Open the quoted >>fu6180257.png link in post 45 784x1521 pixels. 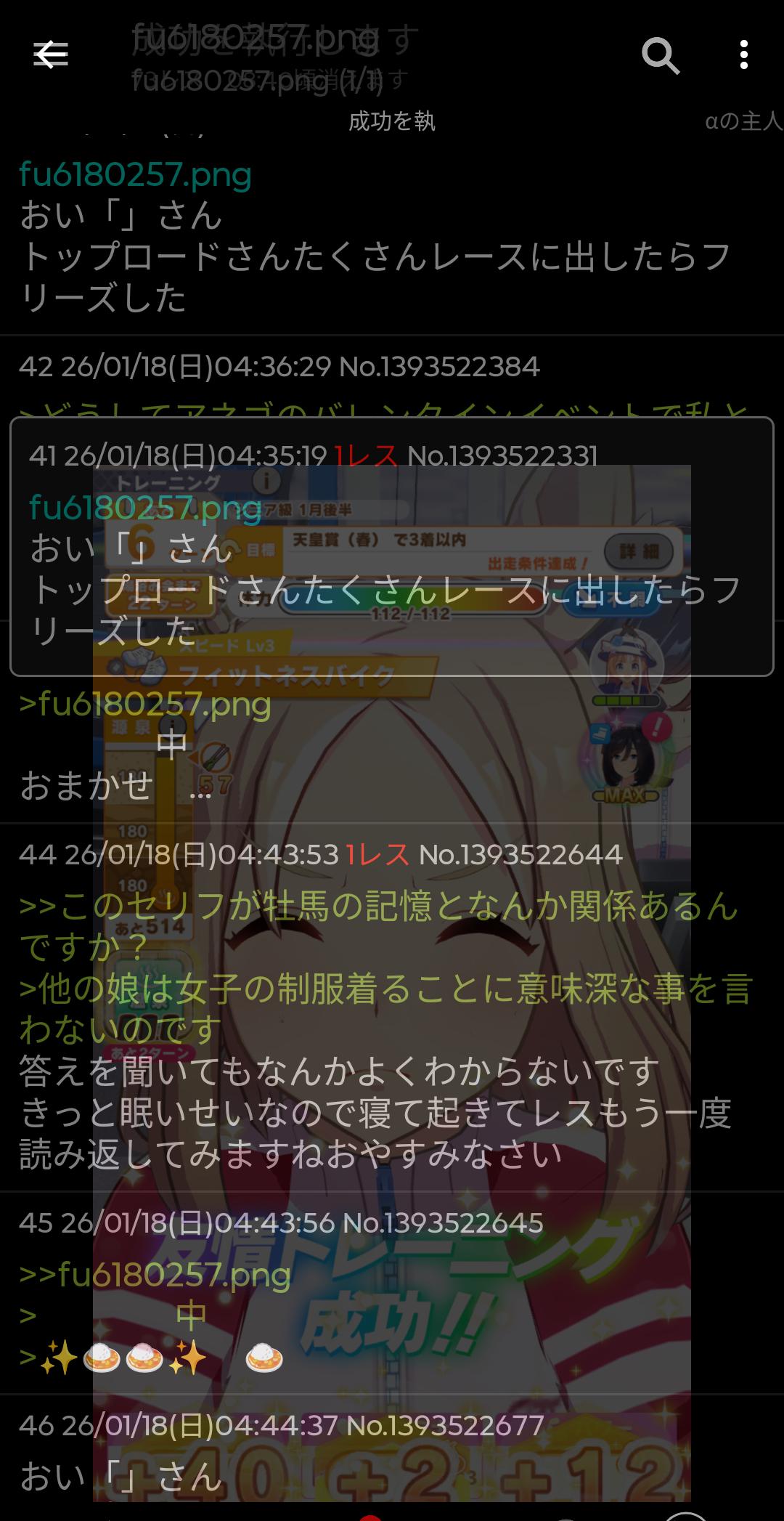pyautogui.click(x=155, y=1274)
